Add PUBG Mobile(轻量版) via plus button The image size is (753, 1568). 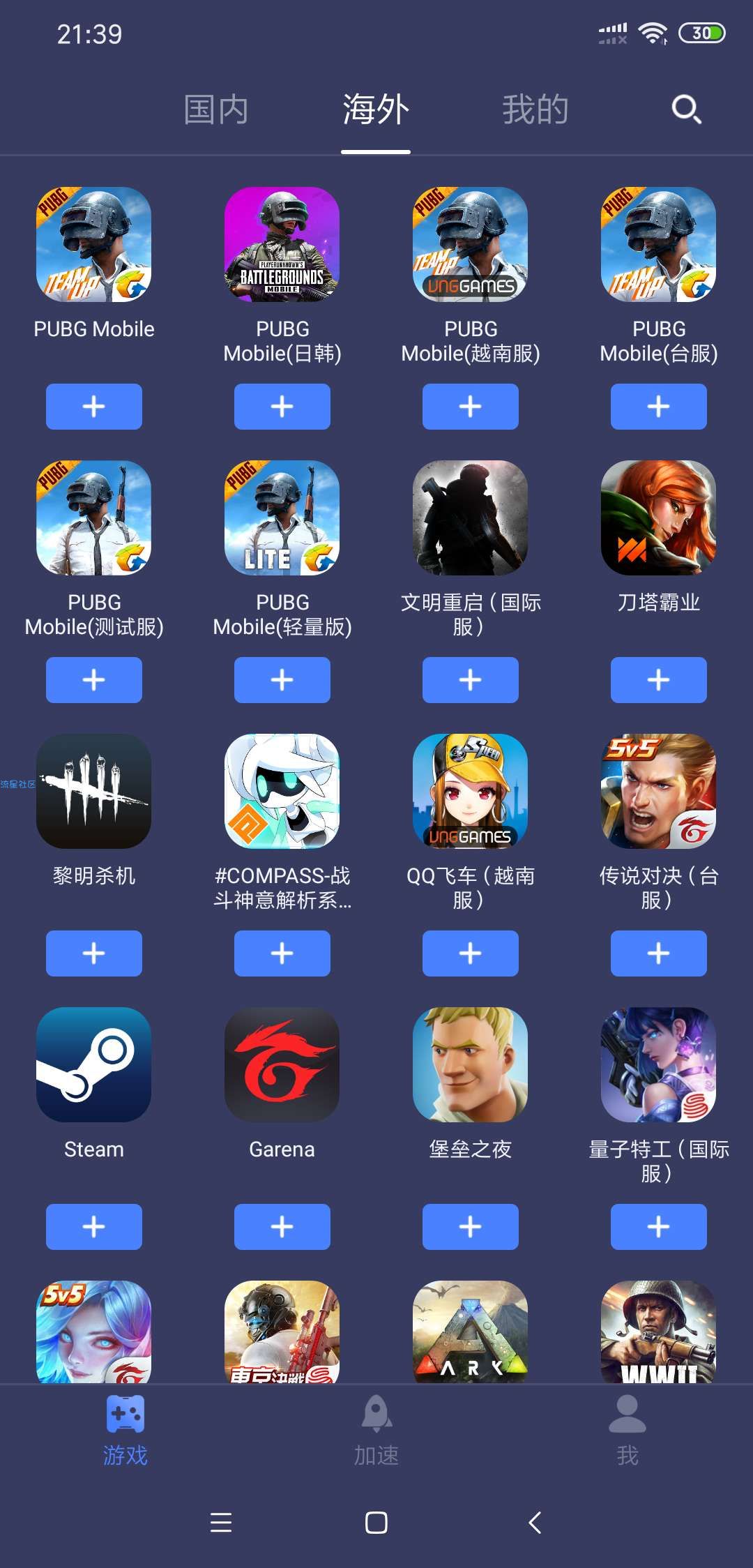point(282,680)
